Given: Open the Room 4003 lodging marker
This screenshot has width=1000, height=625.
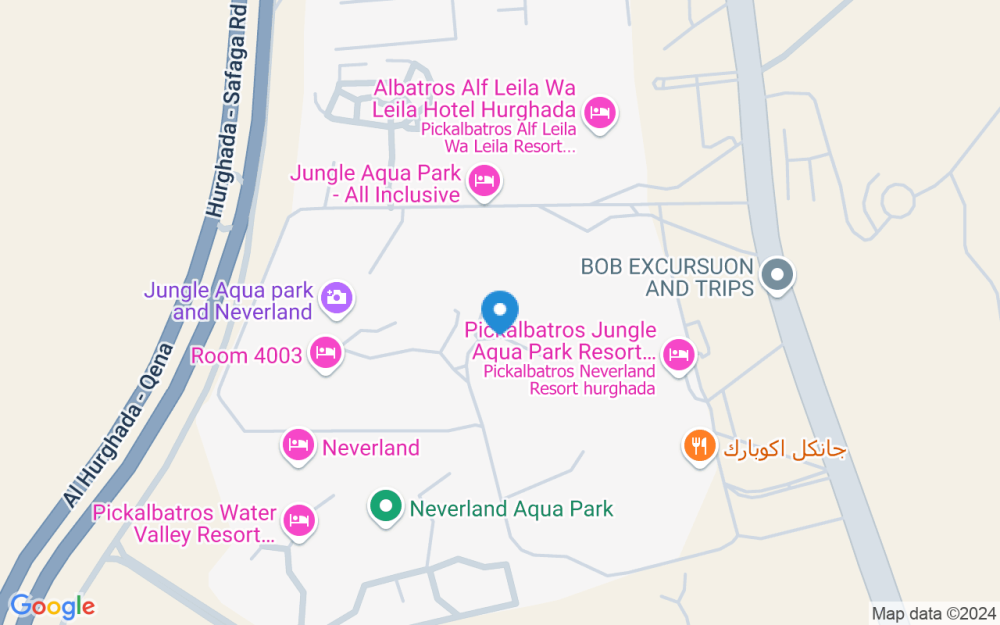Looking at the screenshot, I should [x=325, y=352].
